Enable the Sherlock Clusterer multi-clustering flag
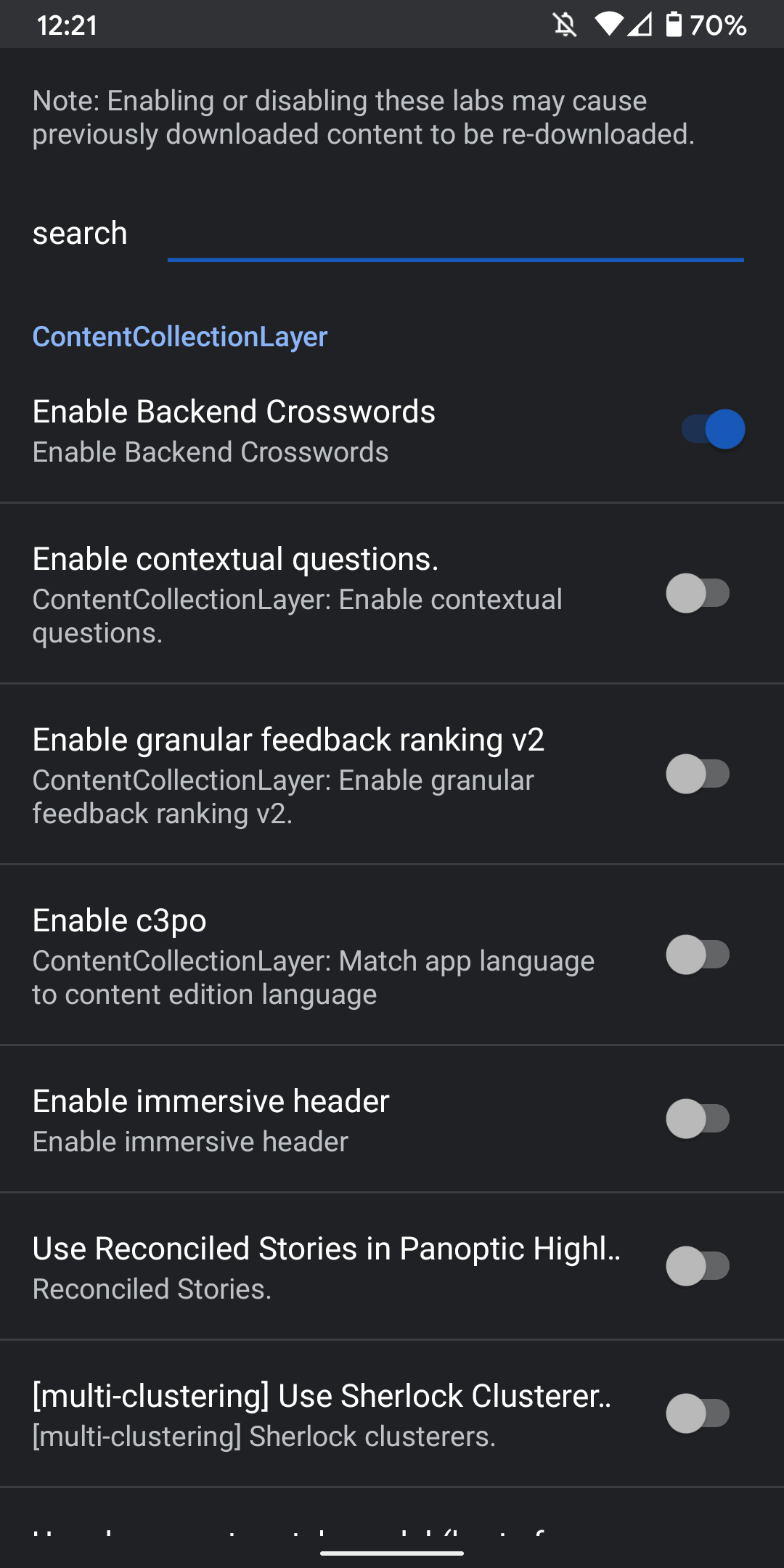 point(698,1414)
